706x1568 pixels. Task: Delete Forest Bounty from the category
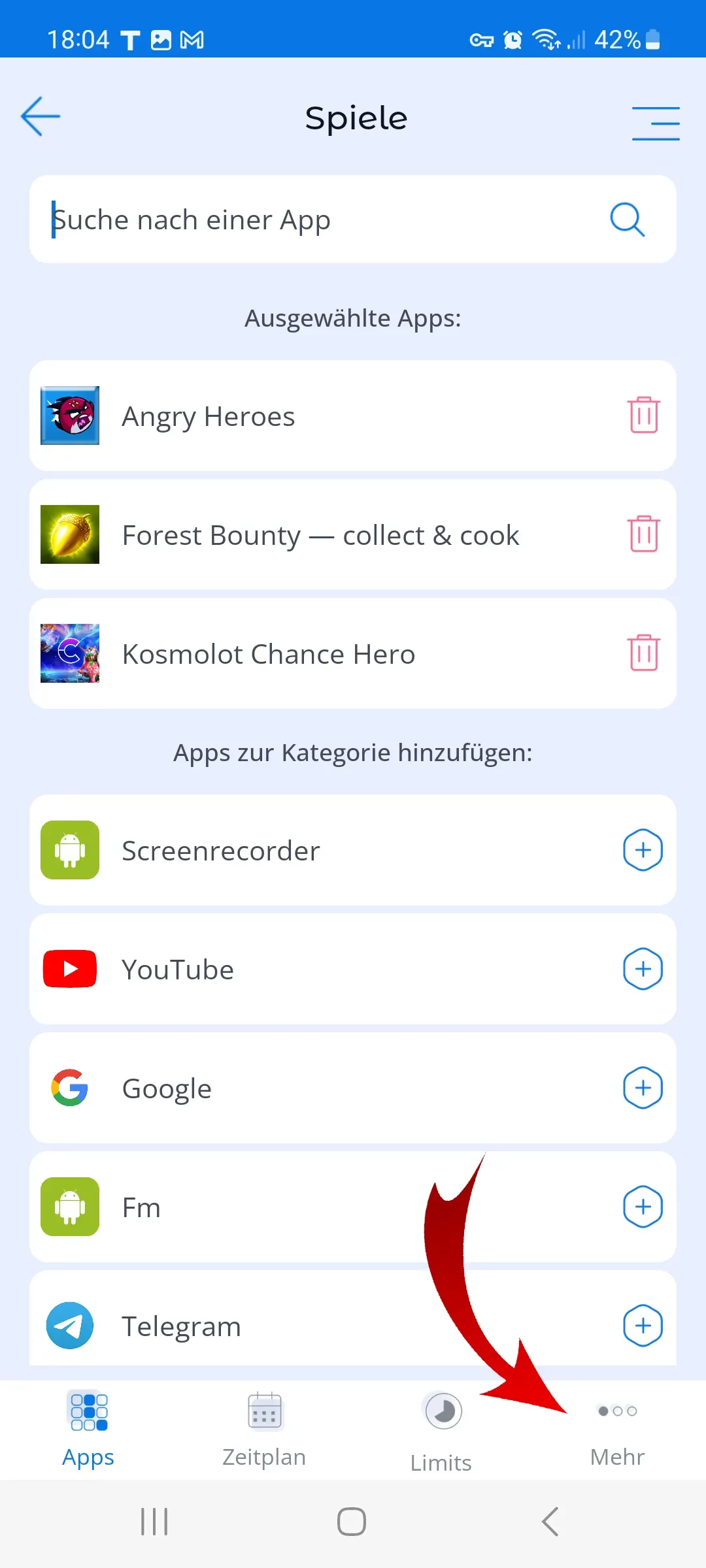pyautogui.click(x=643, y=534)
